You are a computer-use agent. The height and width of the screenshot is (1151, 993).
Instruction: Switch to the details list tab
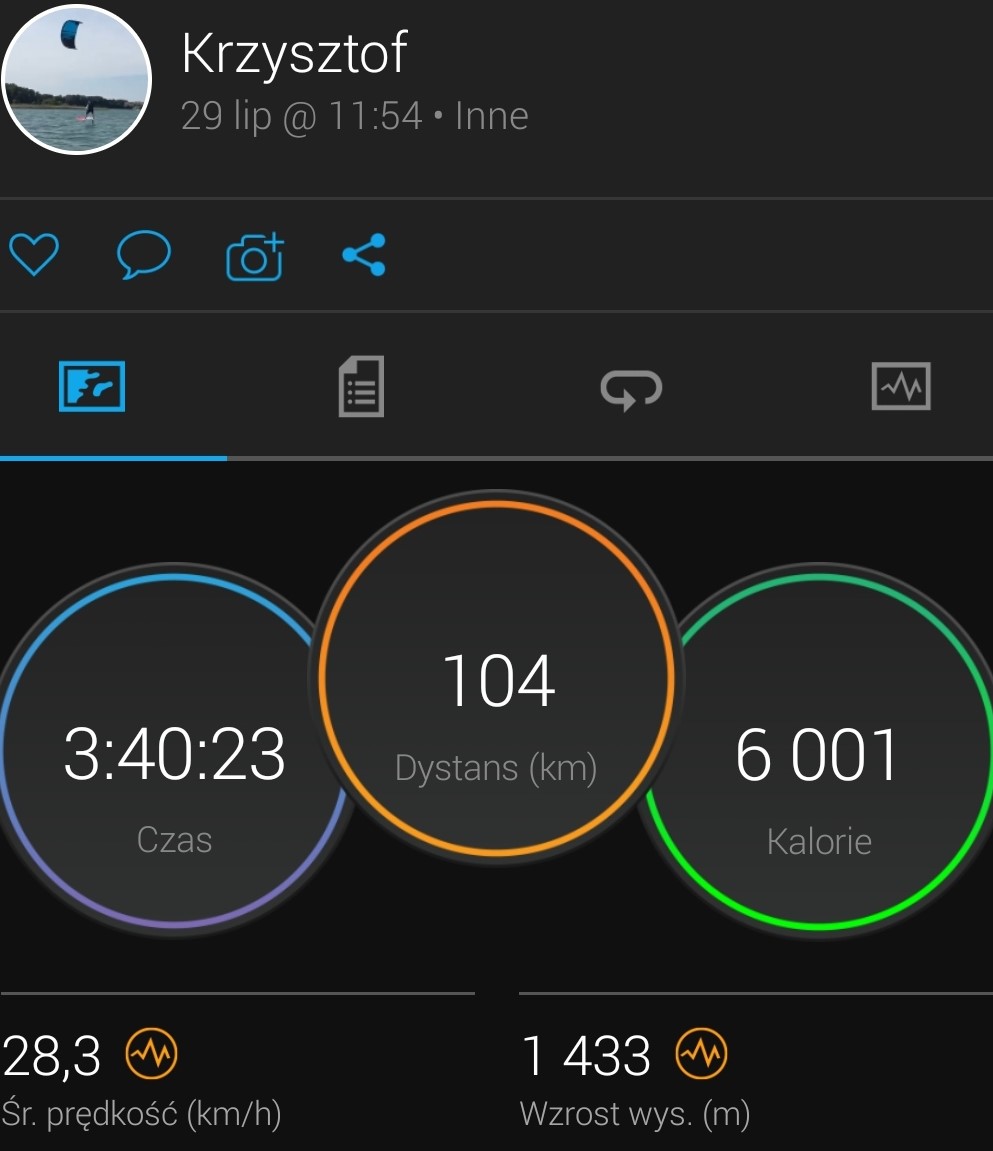point(361,386)
